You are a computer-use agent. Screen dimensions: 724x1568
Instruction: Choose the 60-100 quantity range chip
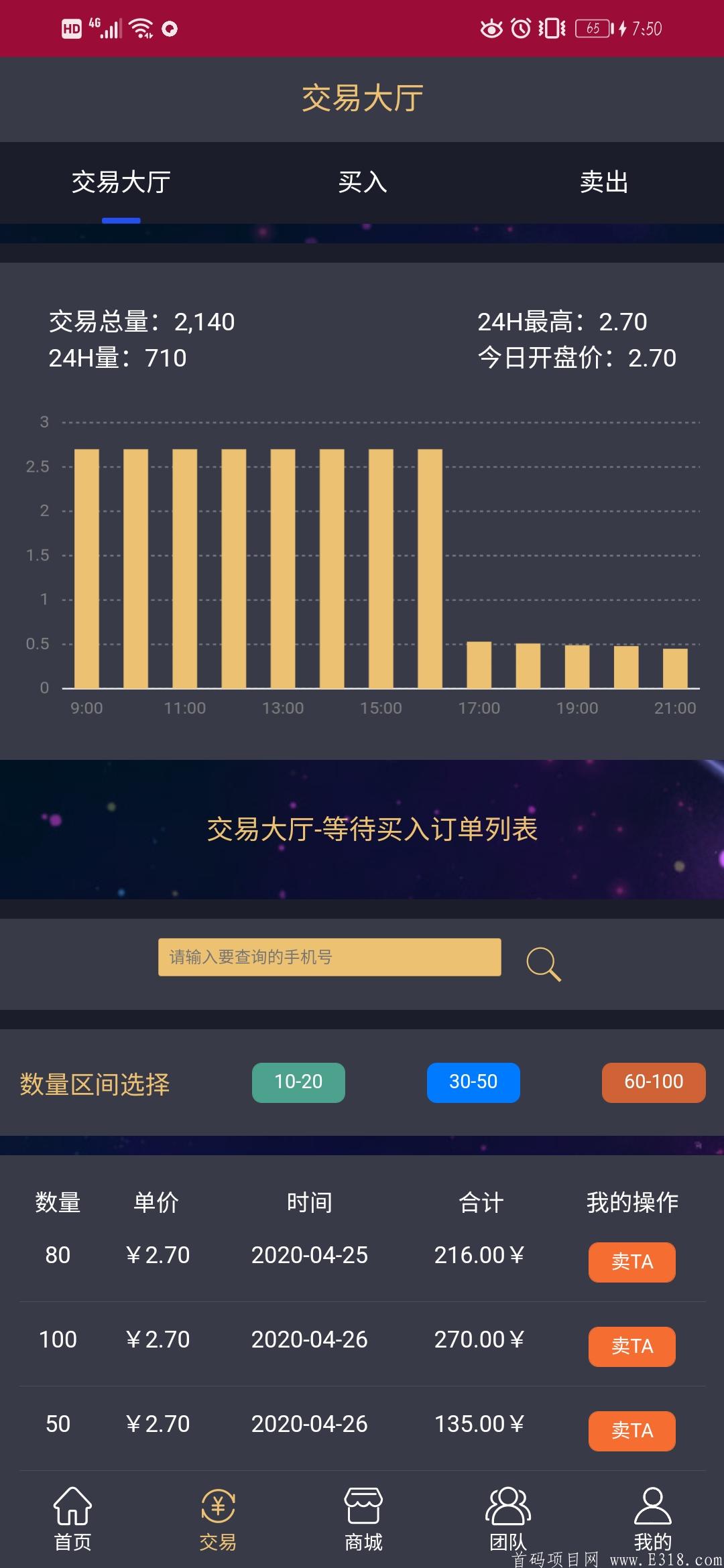pos(653,1082)
